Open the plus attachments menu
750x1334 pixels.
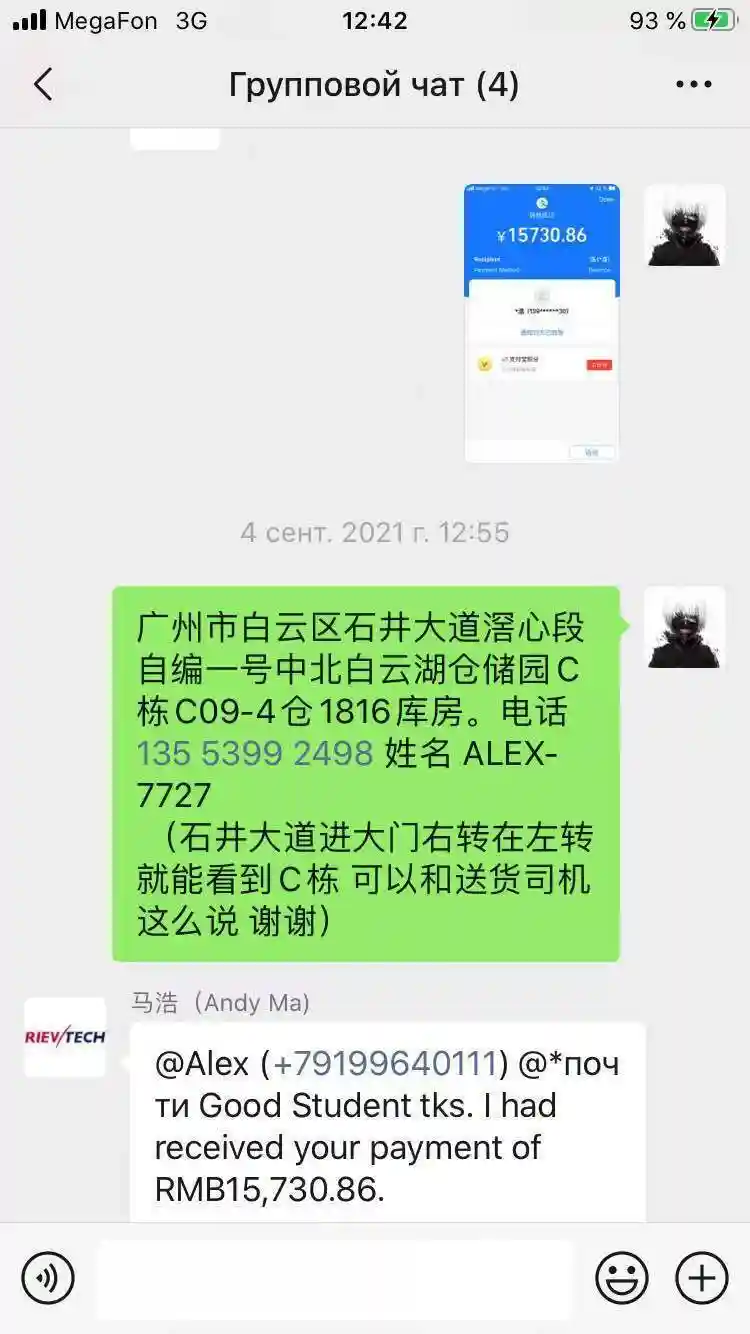(702, 1278)
